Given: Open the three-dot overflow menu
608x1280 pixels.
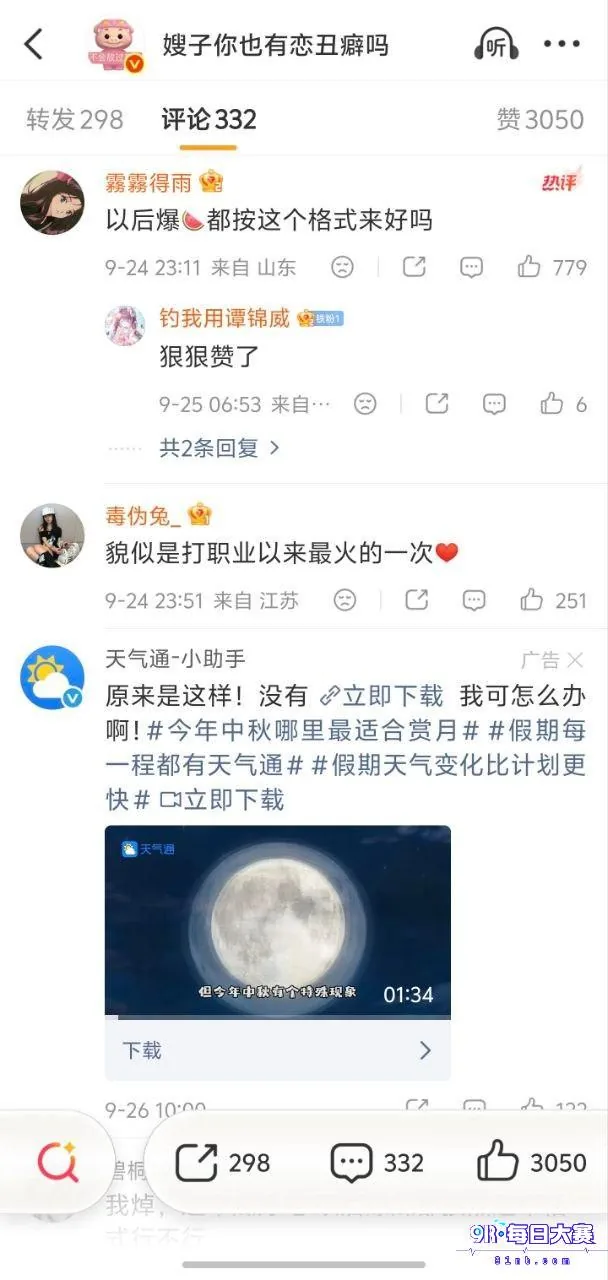Looking at the screenshot, I should [561, 44].
